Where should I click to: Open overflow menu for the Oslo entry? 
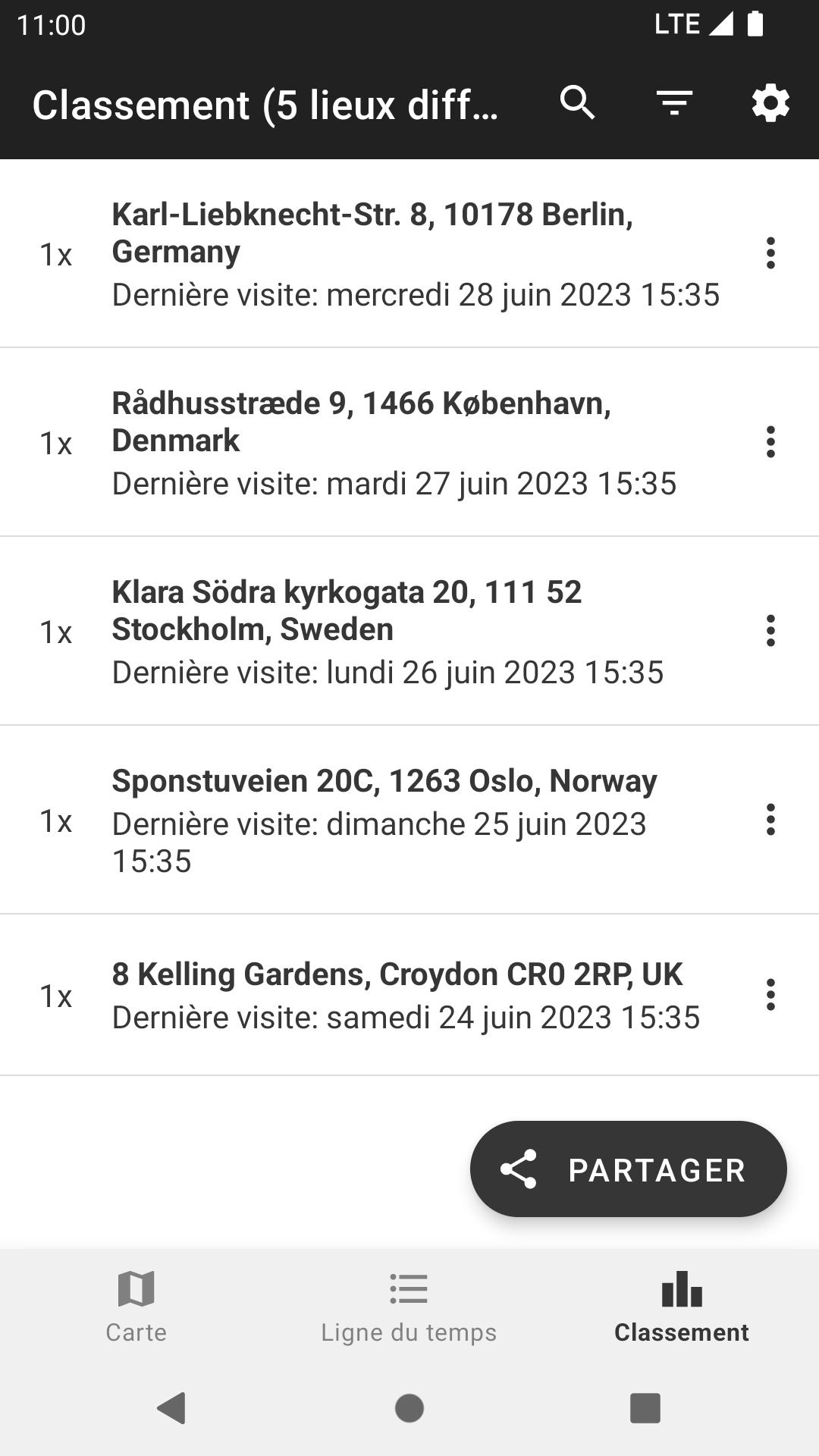770,820
